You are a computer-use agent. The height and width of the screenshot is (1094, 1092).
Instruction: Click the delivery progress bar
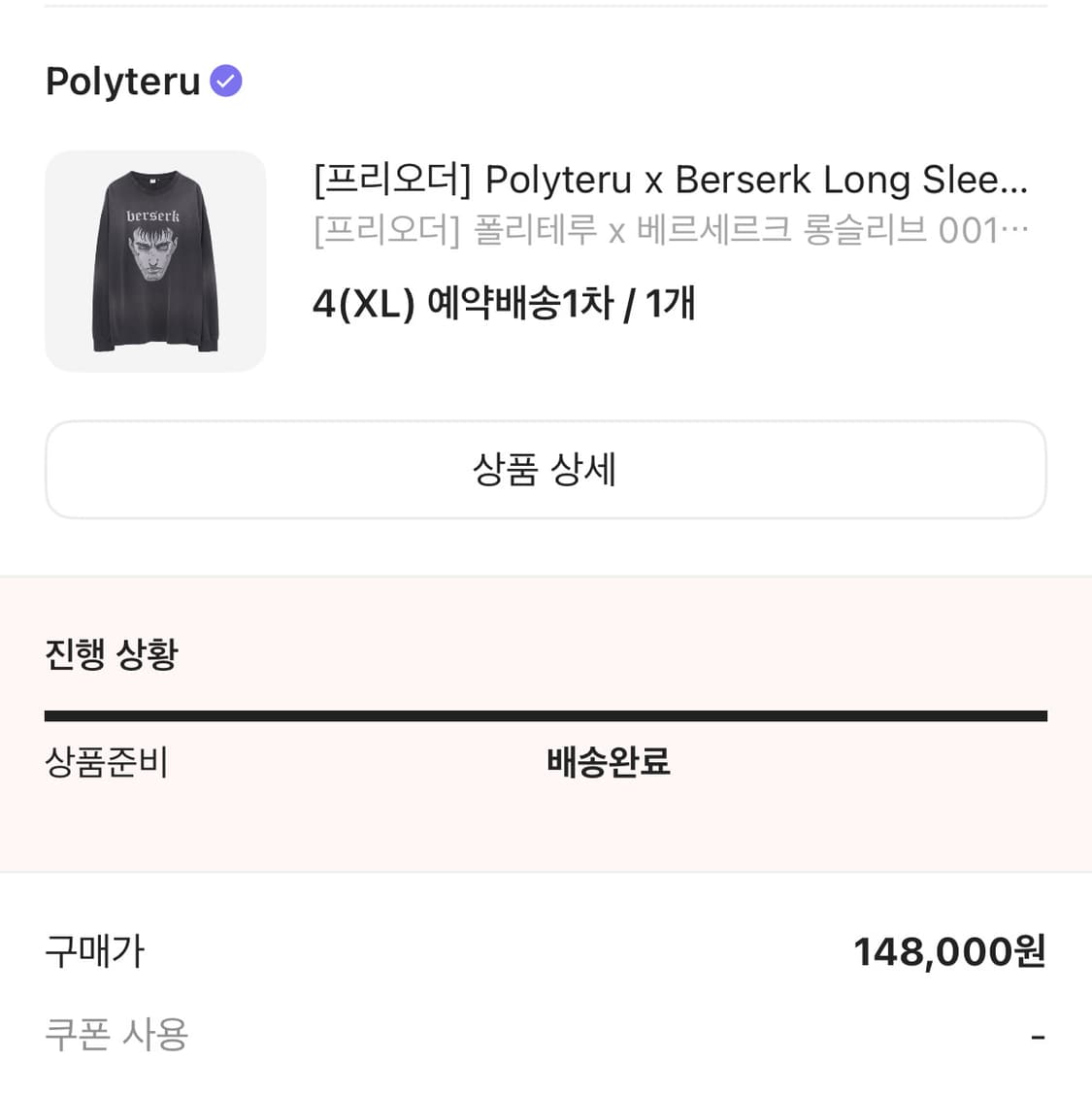tap(546, 714)
